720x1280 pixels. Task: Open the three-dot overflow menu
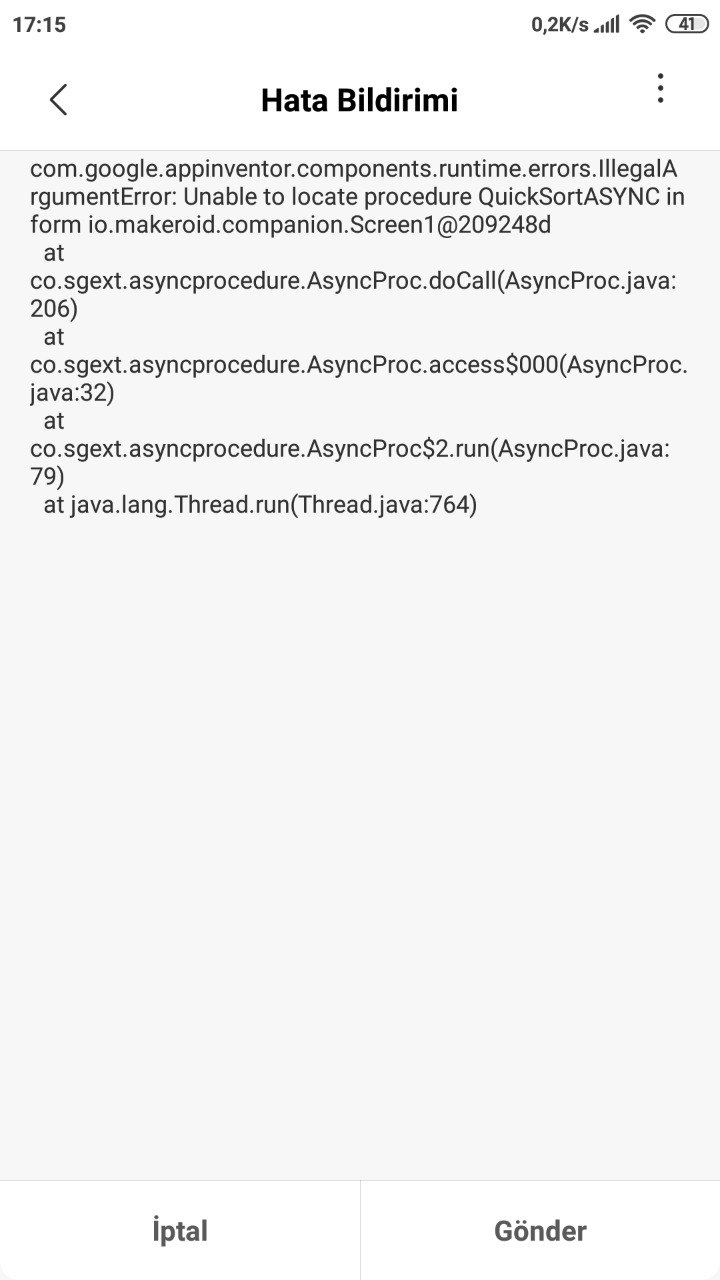(x=660, y=89)
